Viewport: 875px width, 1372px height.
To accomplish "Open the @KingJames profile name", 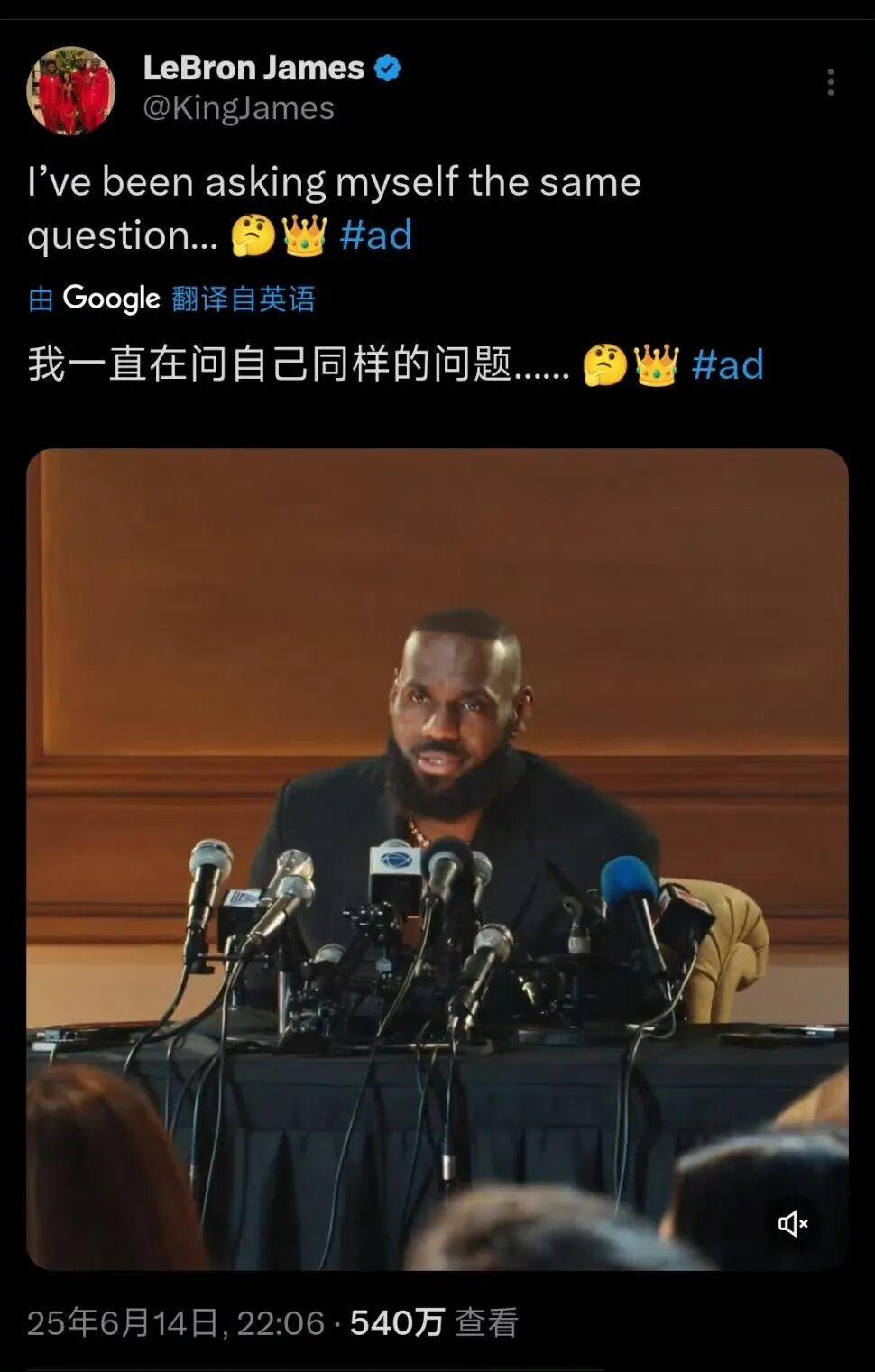I will (238, 108).
